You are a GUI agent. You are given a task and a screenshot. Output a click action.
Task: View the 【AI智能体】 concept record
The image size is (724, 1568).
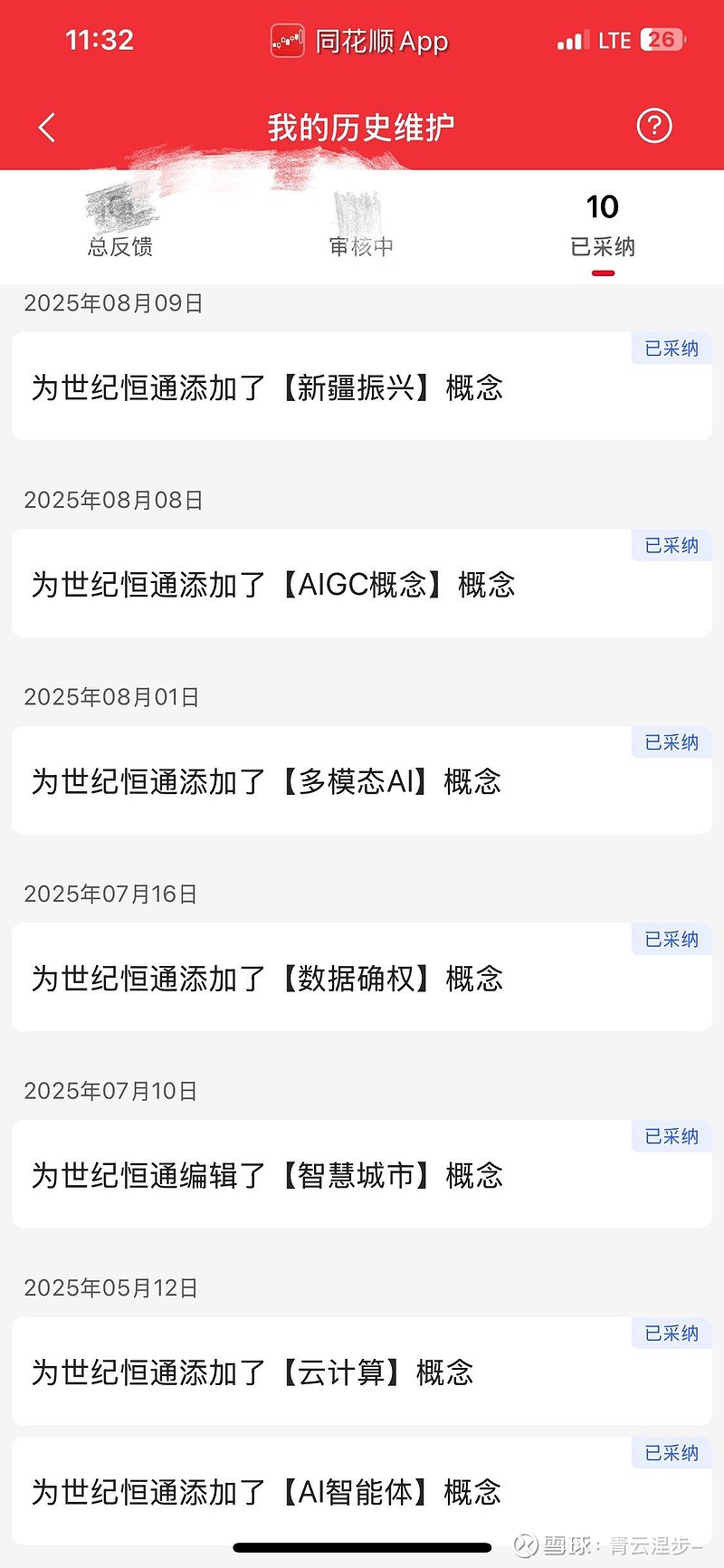click(362, 1491)
